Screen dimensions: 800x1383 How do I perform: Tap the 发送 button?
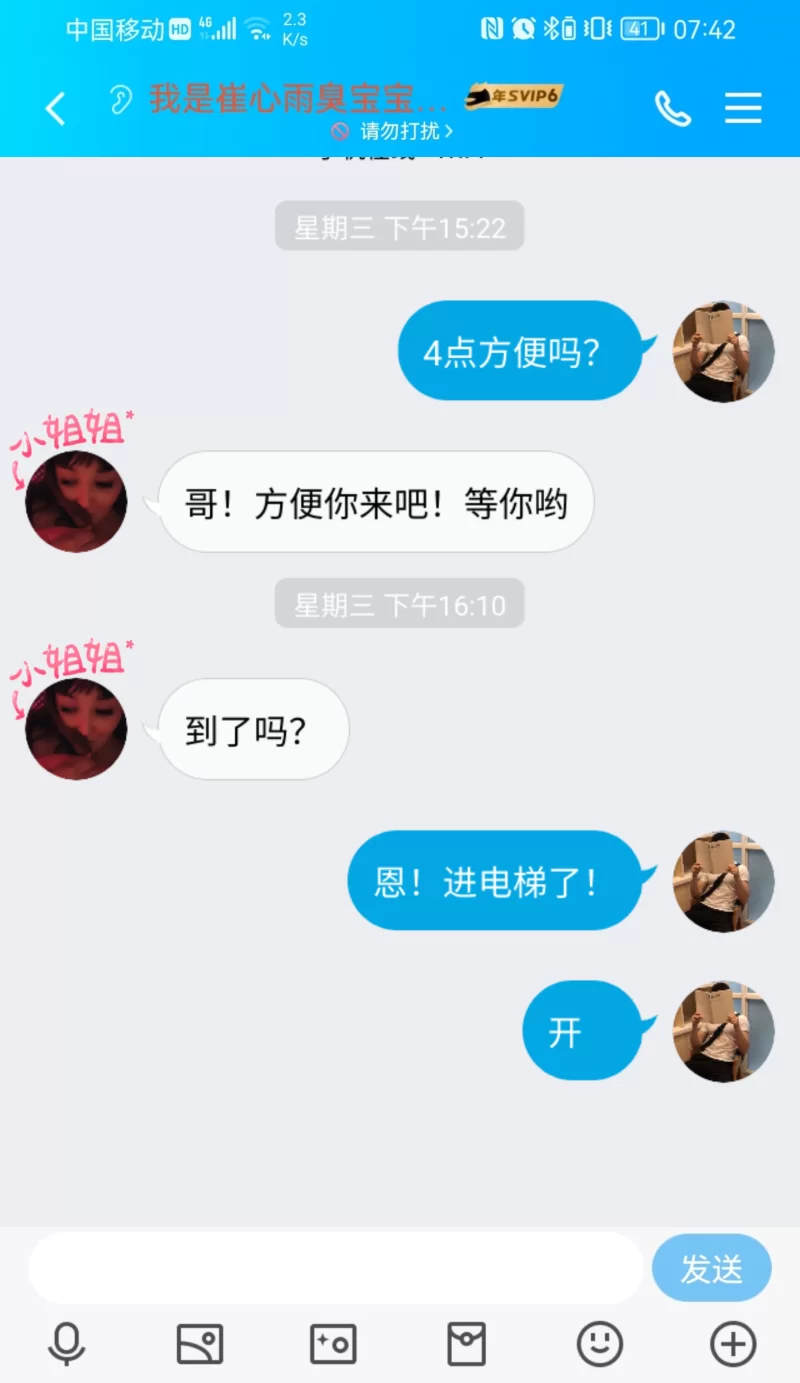pos(711,1268)
